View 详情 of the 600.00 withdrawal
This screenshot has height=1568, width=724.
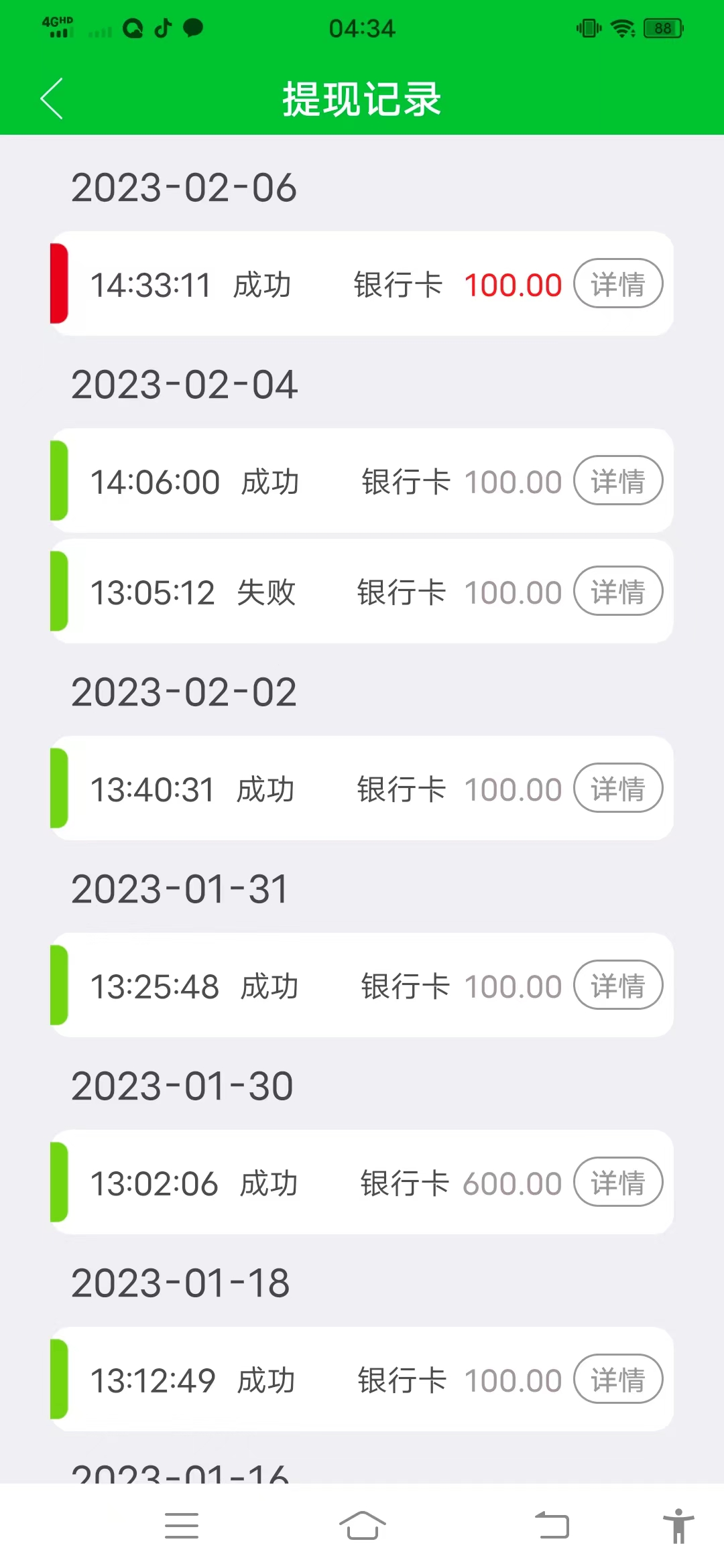coord(617,1182)
